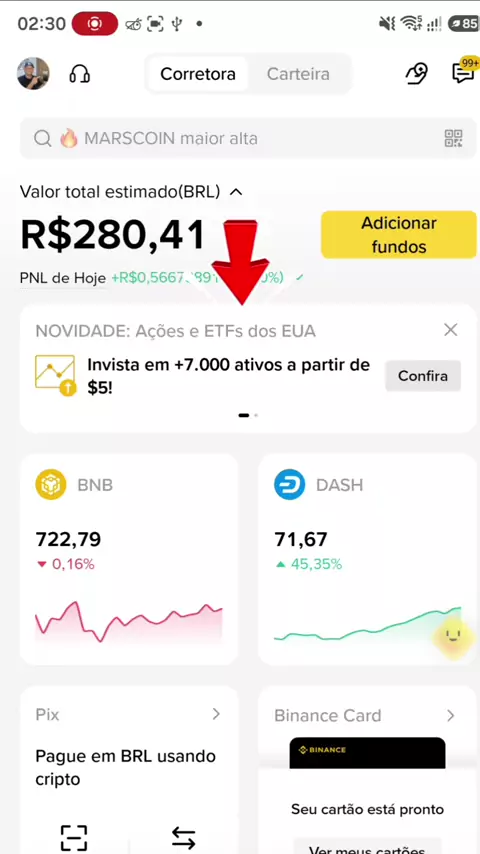This screenshot has height=854, width=480.
Task: Open the Pix section chevron
Action: [216, 714]
